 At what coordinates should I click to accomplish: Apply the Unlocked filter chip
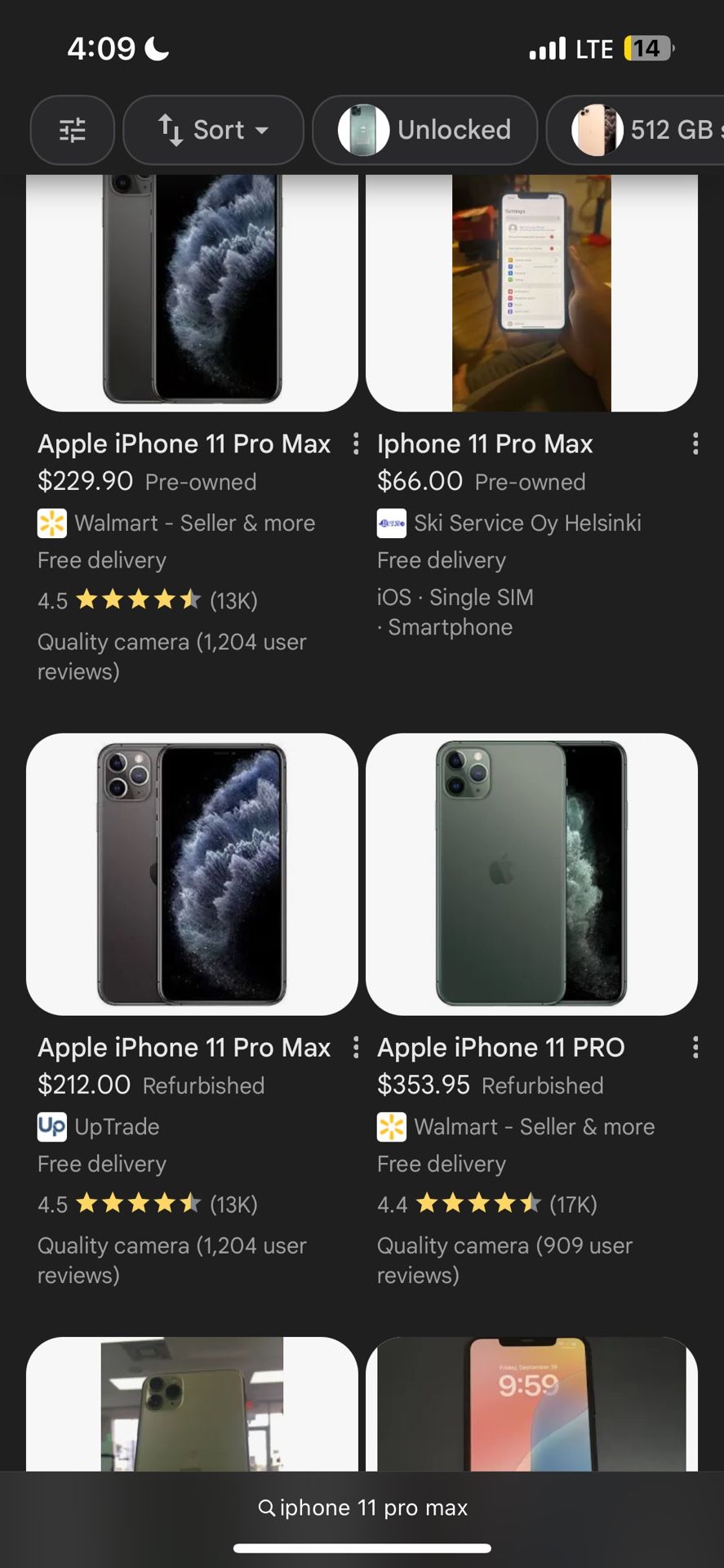(x=425, y=131)
